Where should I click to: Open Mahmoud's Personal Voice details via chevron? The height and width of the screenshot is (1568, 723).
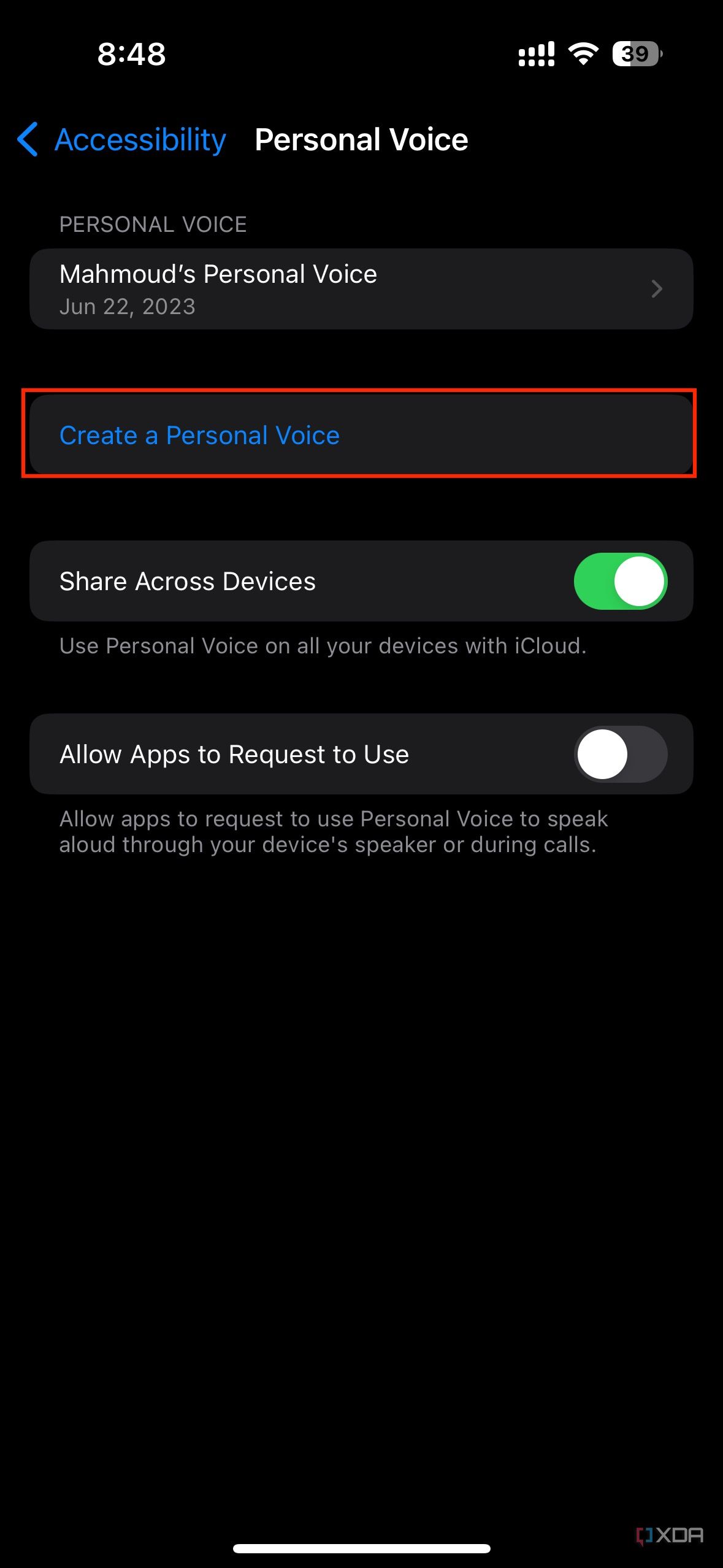[657, 288]
